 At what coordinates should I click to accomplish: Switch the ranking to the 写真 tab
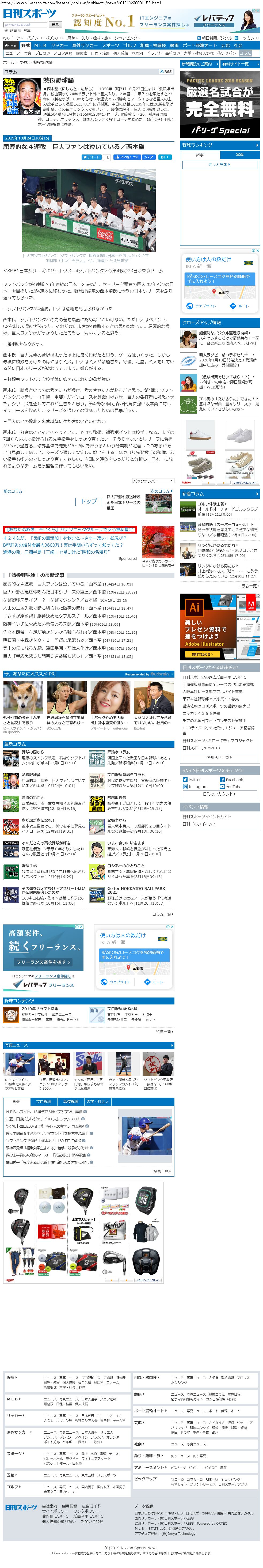pos(239,155)
